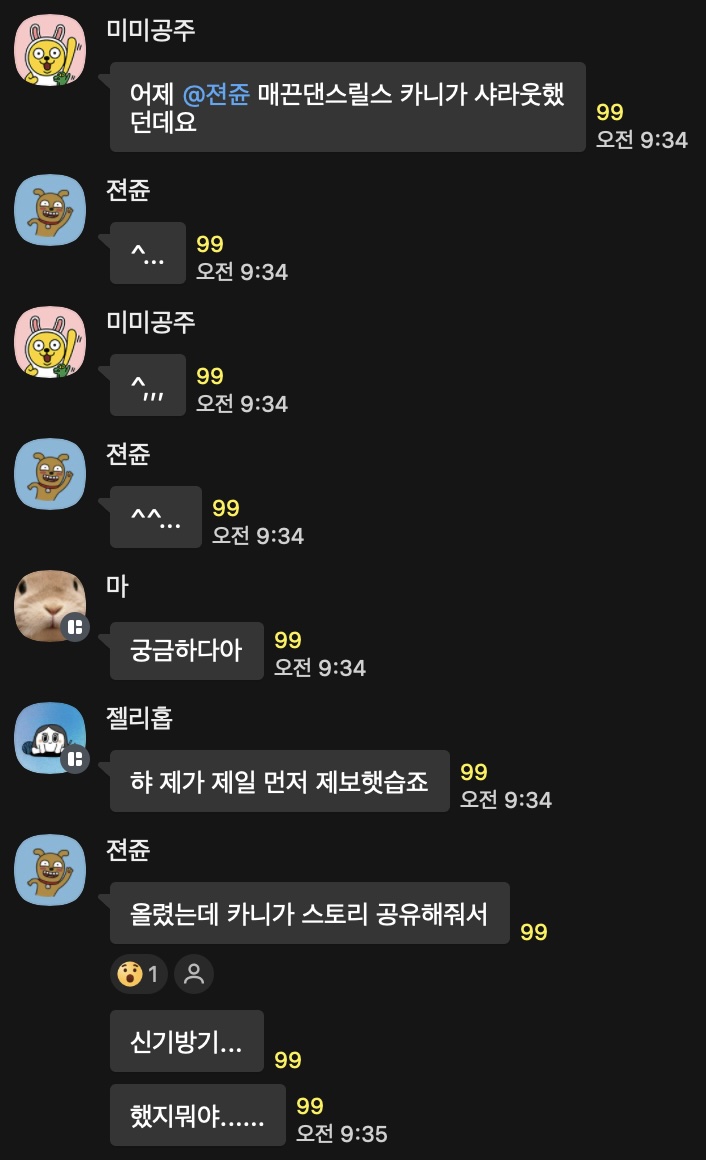Open 젤리홉's profile picture
Screen dimensions: 706x1160
50,738
